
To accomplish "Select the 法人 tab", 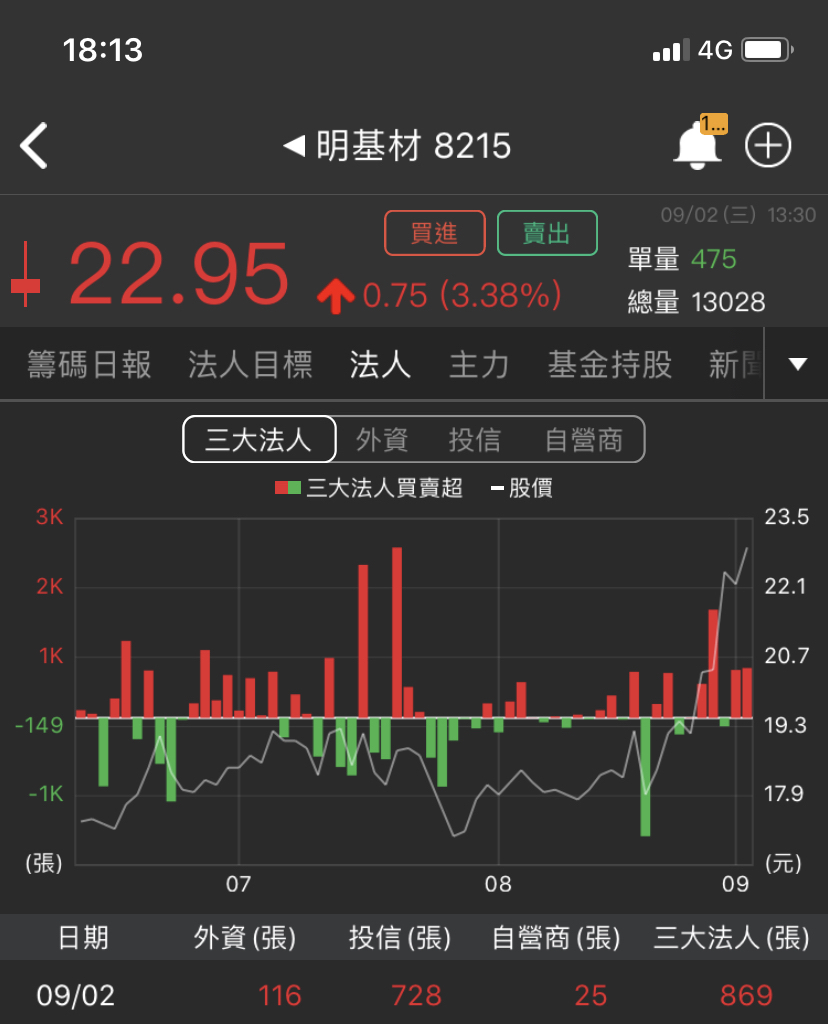I will pos(380,365).
